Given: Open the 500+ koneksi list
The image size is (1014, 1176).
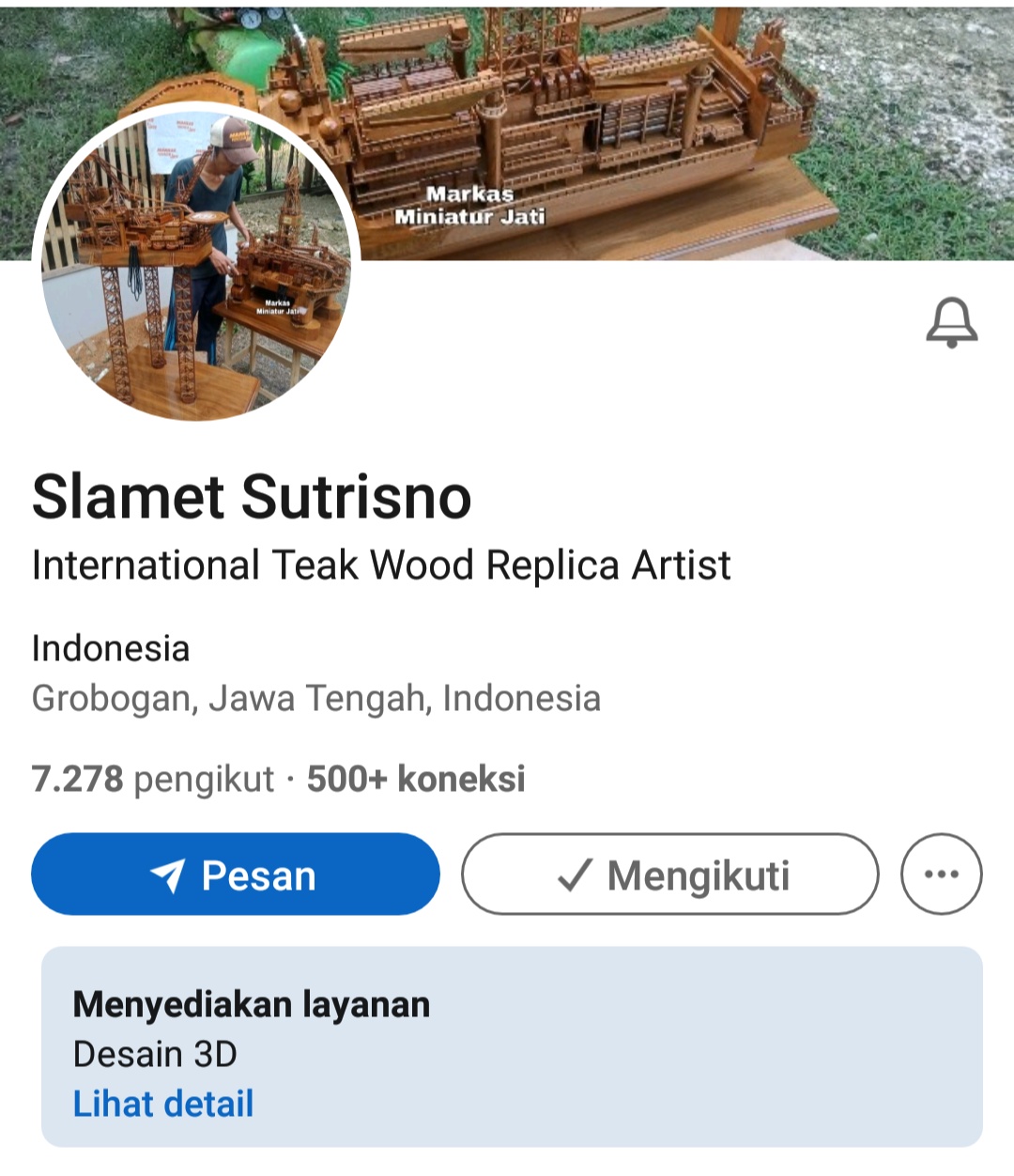Looking at the screenshot, I should (x=416, y=779).
